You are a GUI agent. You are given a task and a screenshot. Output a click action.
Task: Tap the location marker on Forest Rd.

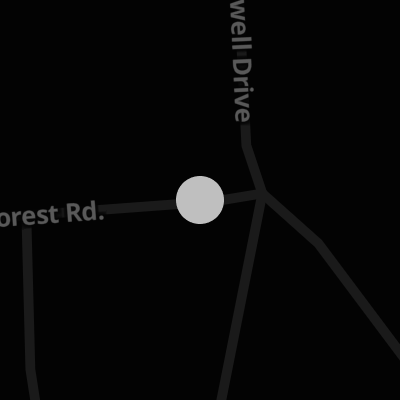(200, 200)
